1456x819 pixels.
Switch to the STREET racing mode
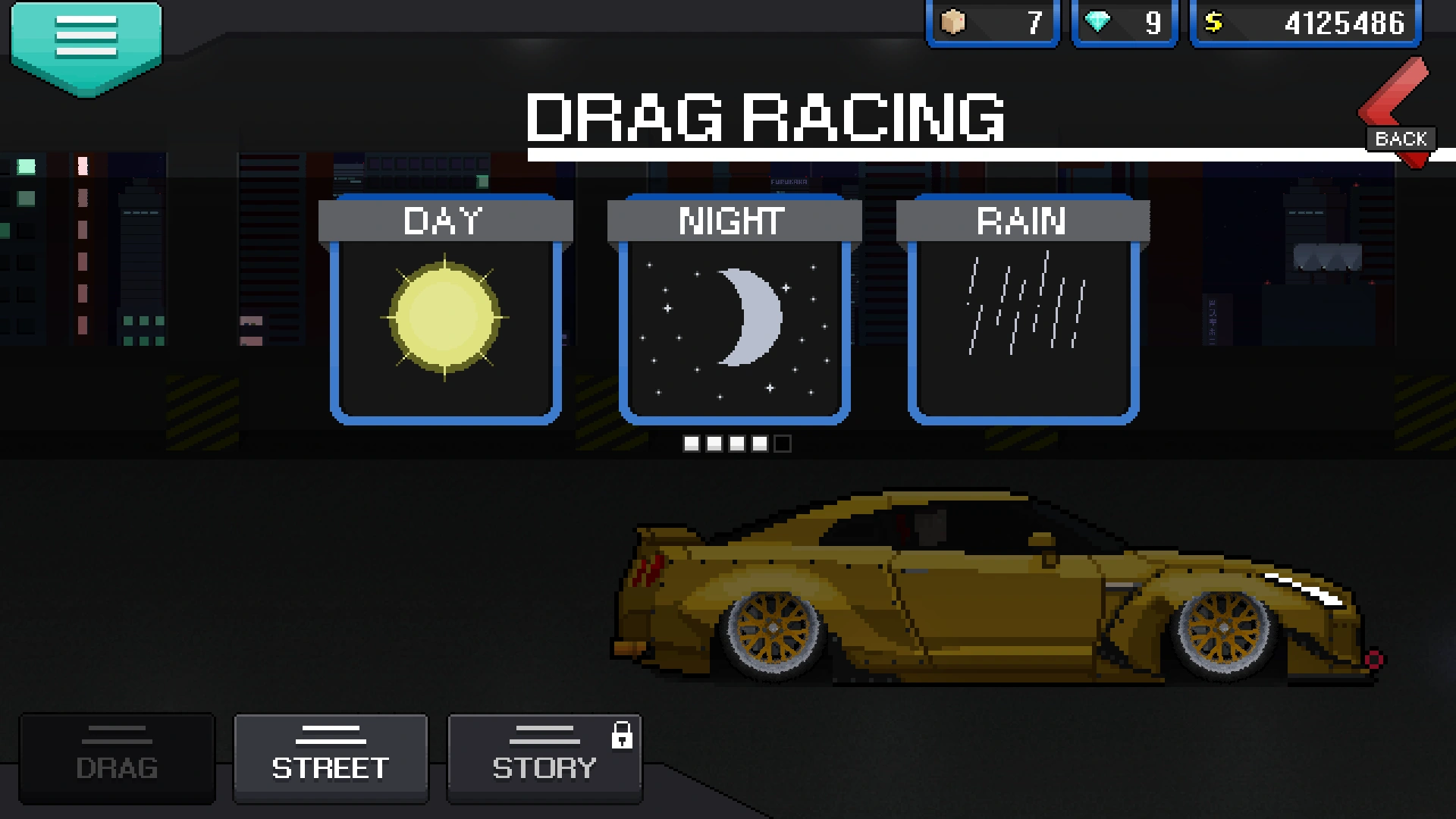331,758
